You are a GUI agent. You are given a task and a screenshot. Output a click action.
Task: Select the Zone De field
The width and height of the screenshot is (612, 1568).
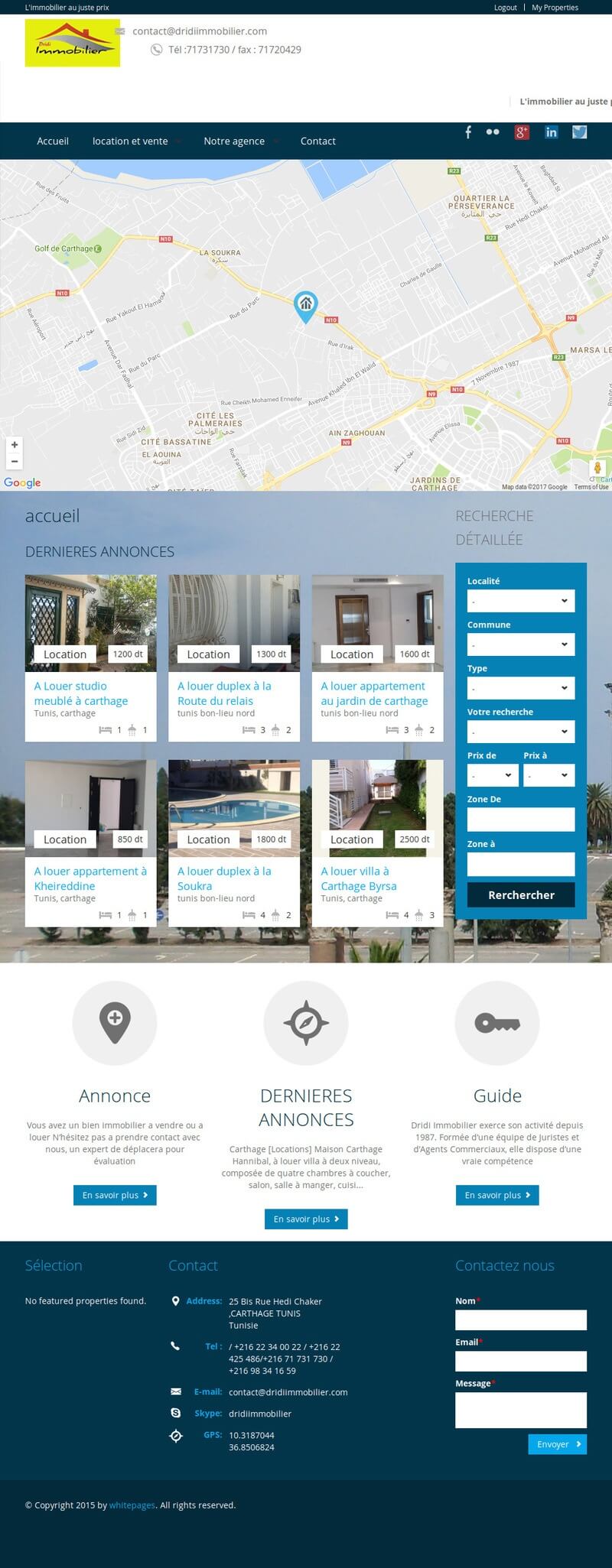click(x=520, y=820)
